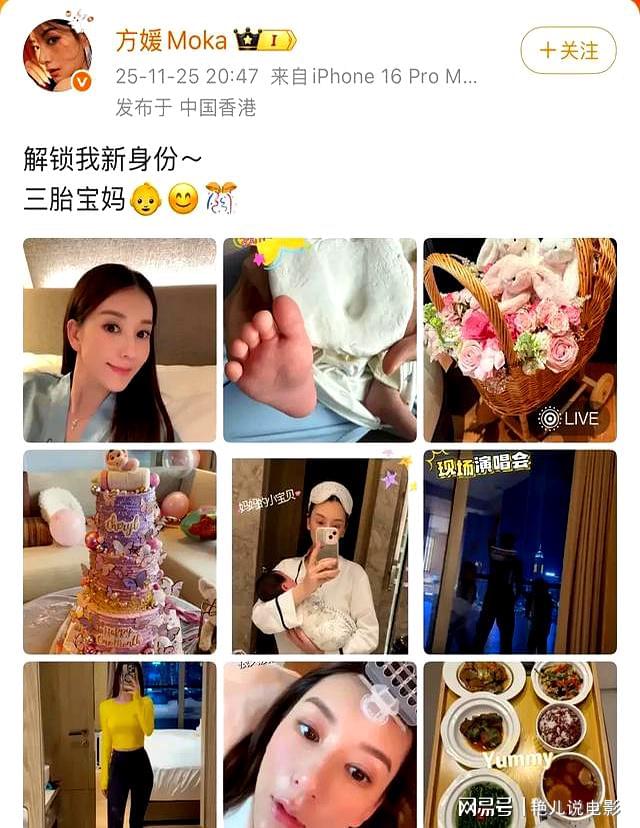
Task: Open the selfie photo of woman on bed
Action: coord(120,340)
